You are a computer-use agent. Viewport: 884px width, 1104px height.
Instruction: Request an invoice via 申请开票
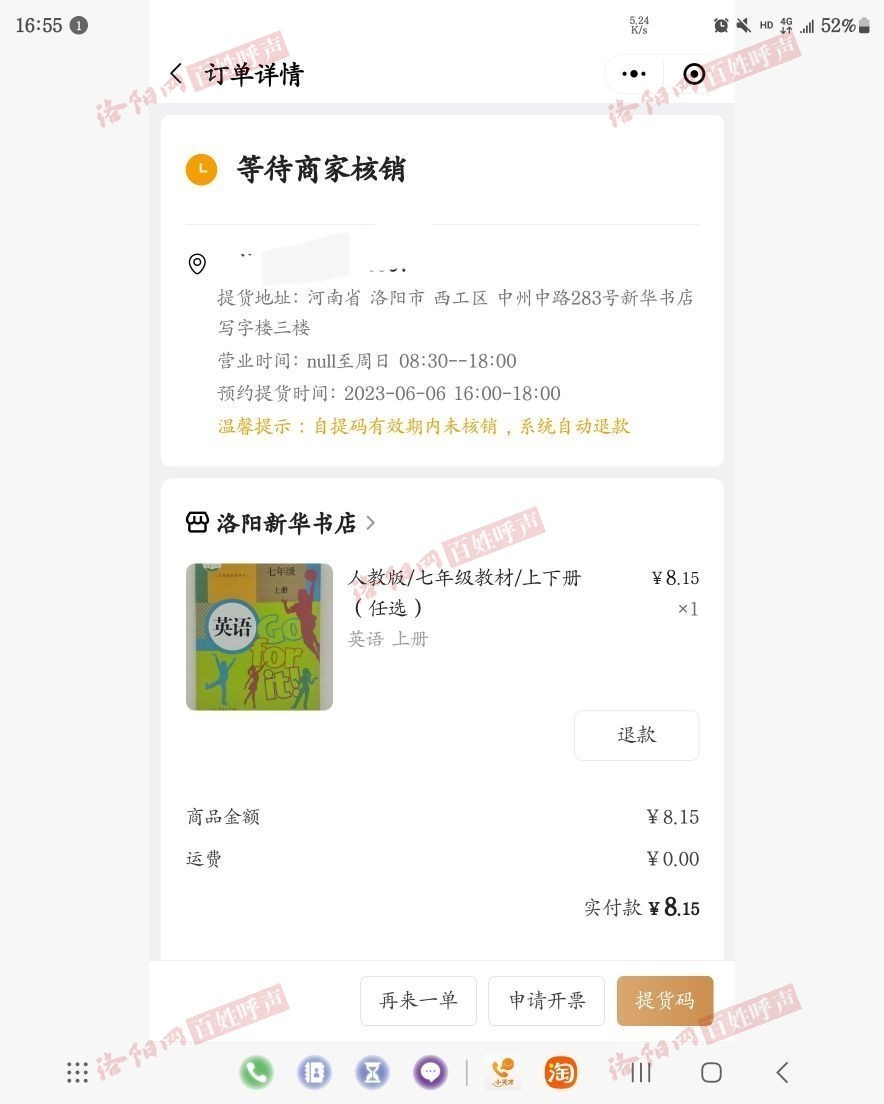546,1001
